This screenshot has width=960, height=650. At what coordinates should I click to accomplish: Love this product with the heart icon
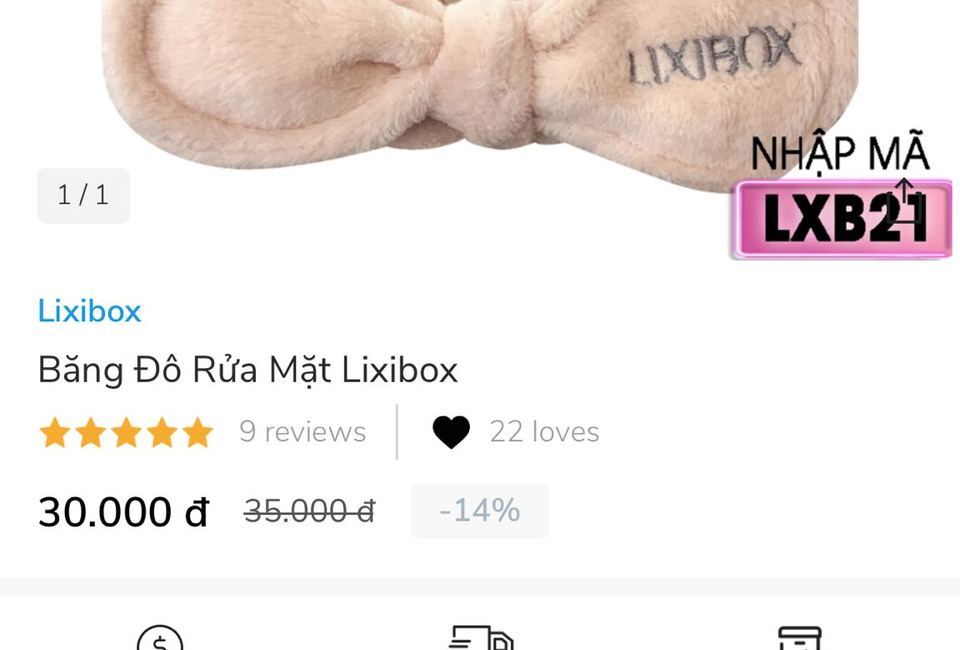tap(451, 432)
